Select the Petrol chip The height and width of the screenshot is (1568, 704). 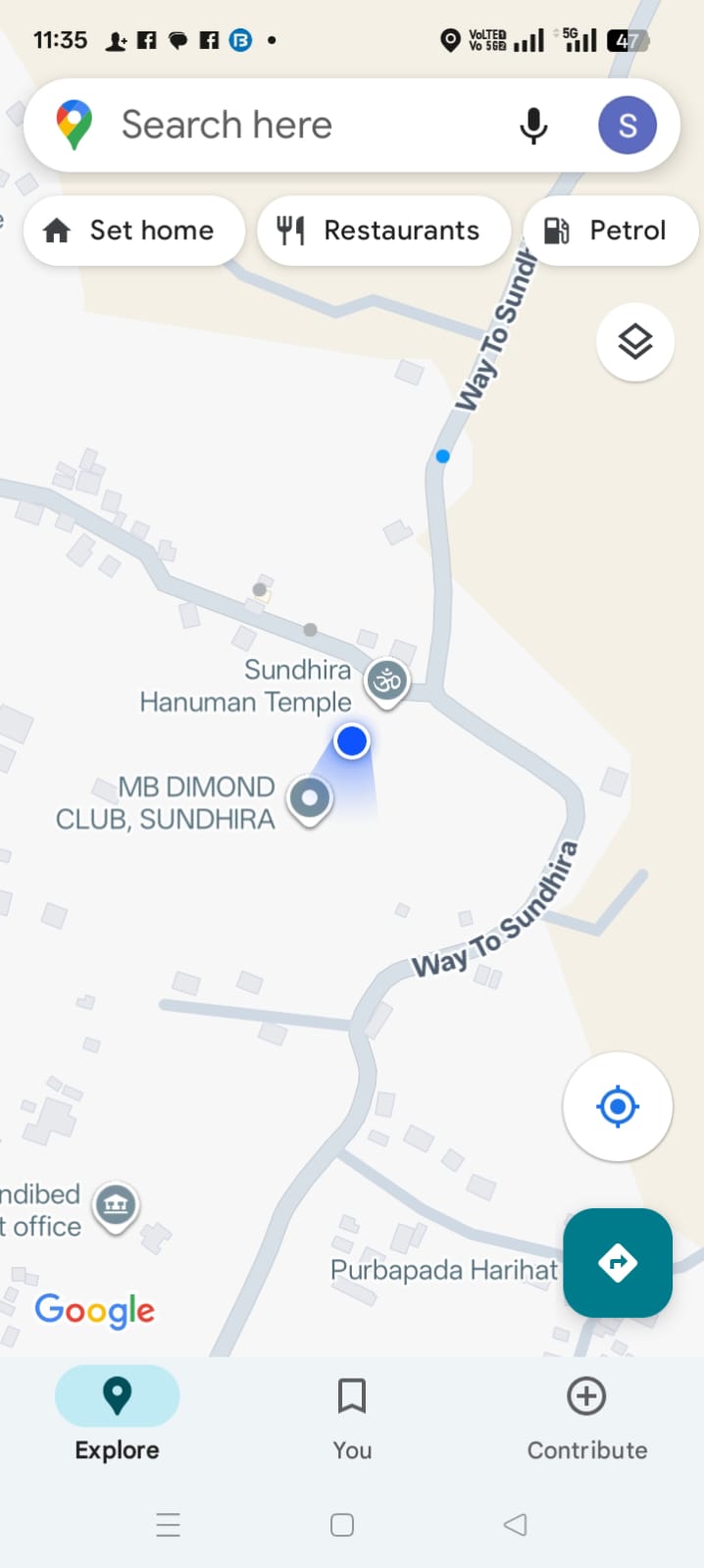tap(610, 230)
